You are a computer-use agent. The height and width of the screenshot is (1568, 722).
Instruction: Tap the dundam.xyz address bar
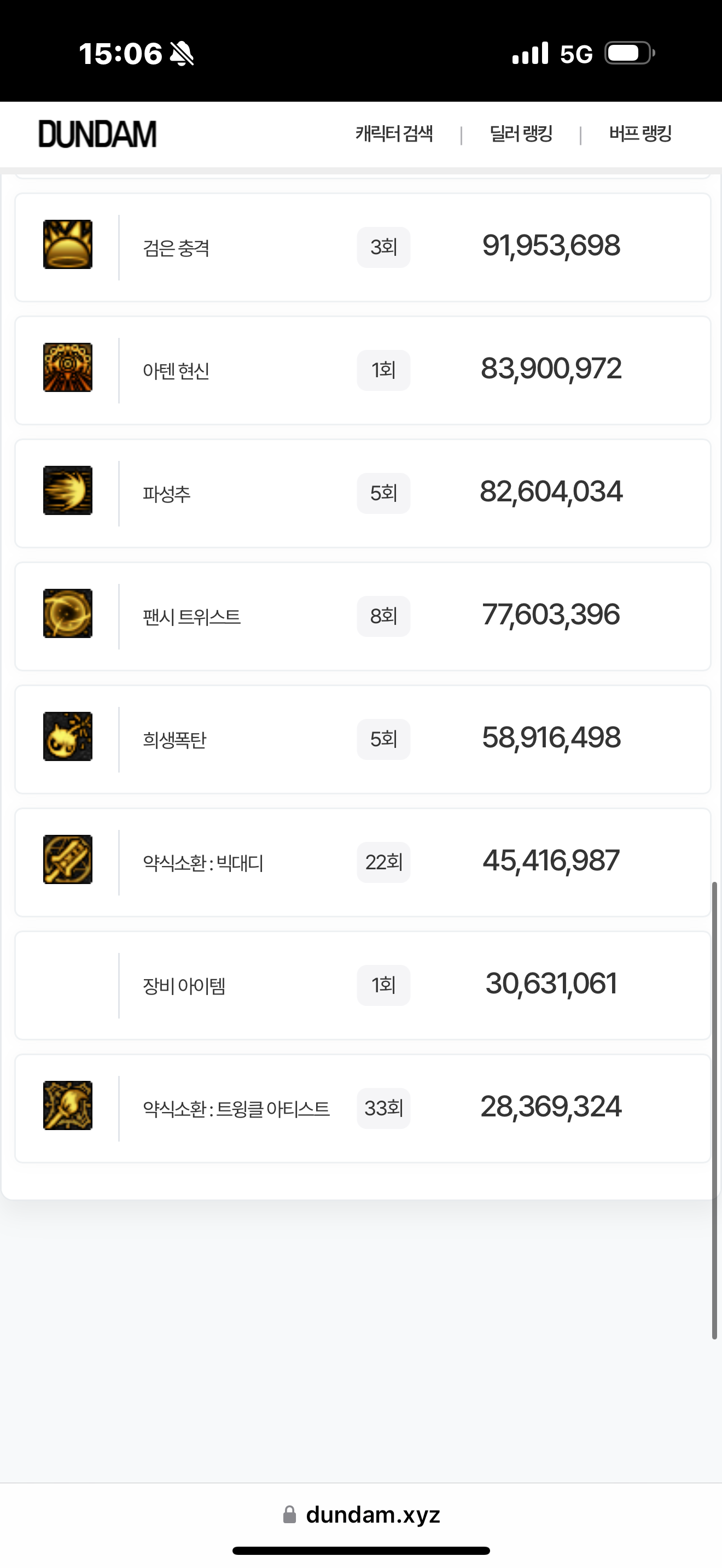362,1514
